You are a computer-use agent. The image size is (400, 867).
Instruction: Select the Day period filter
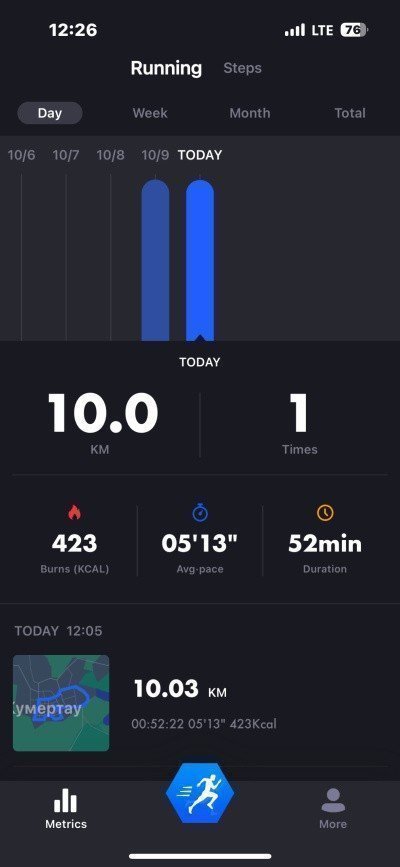(x=50, y=113)
